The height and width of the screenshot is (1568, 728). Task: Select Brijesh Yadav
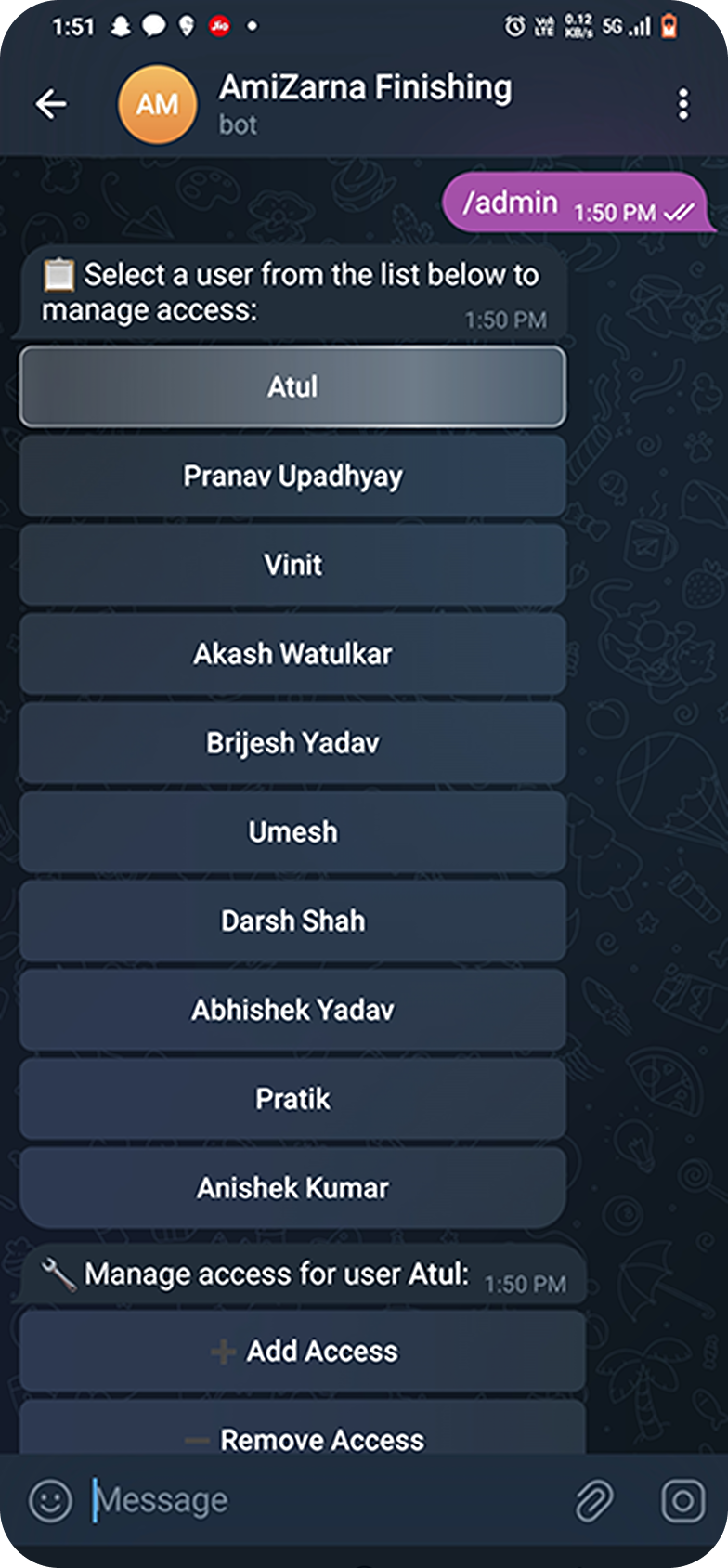pos(292,743)
